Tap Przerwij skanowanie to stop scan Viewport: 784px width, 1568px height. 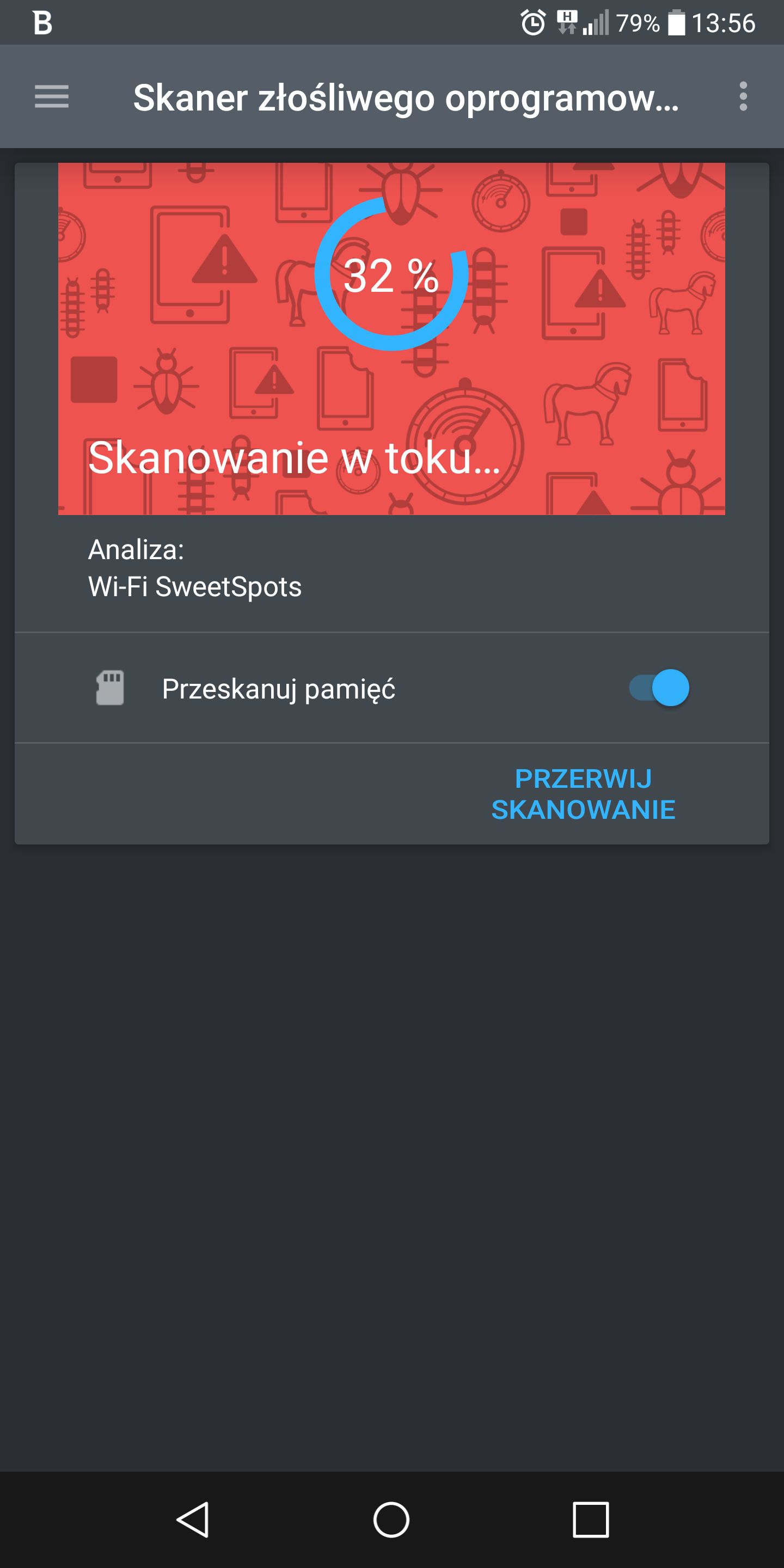tap(583, 794)
